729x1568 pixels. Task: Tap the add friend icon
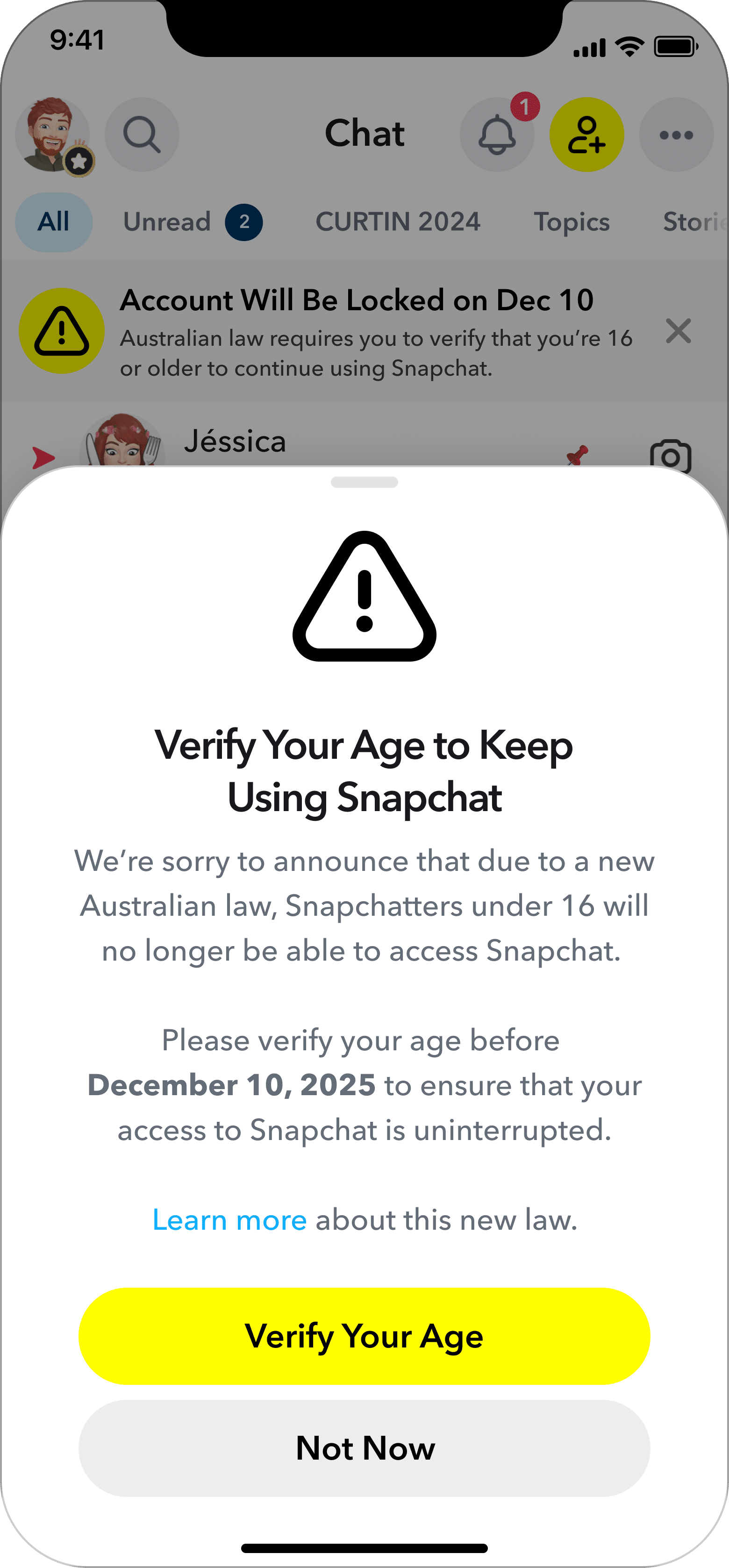586,135
